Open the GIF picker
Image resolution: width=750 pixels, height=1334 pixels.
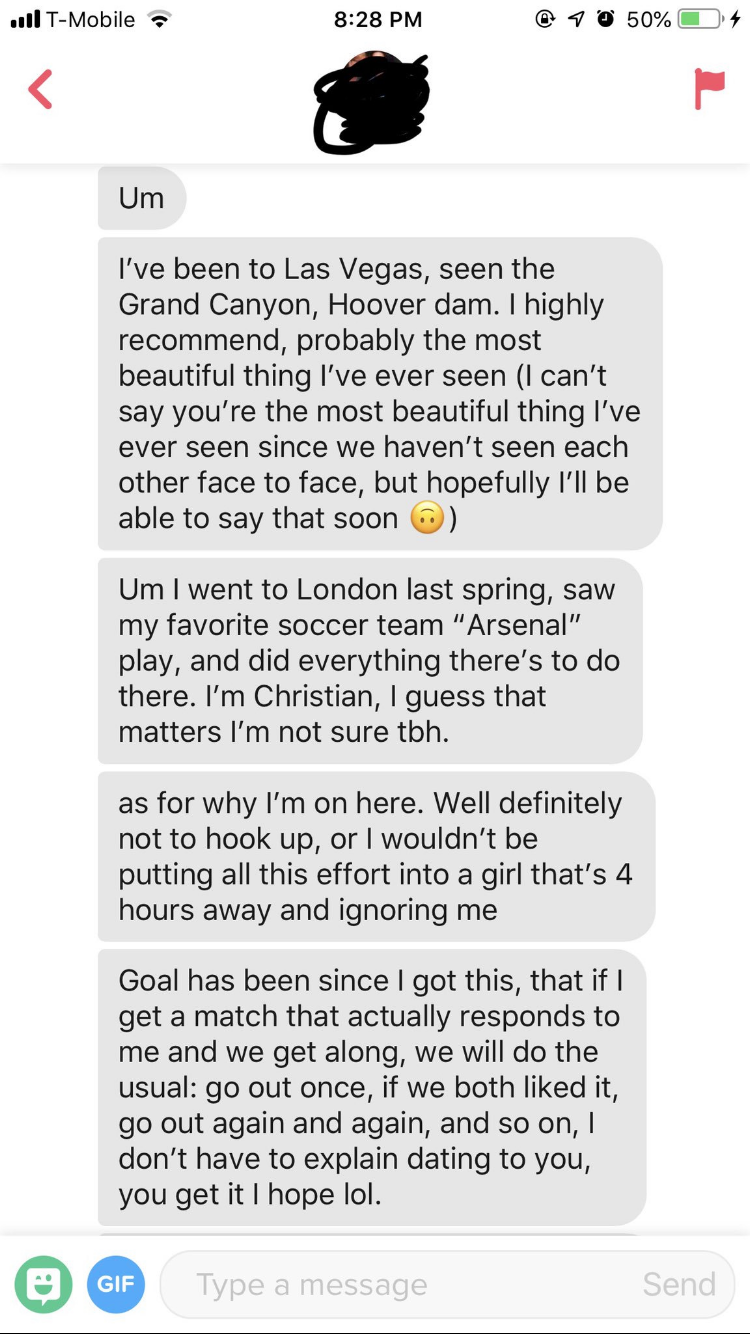pyautogui.click(x=116, y=1284)
